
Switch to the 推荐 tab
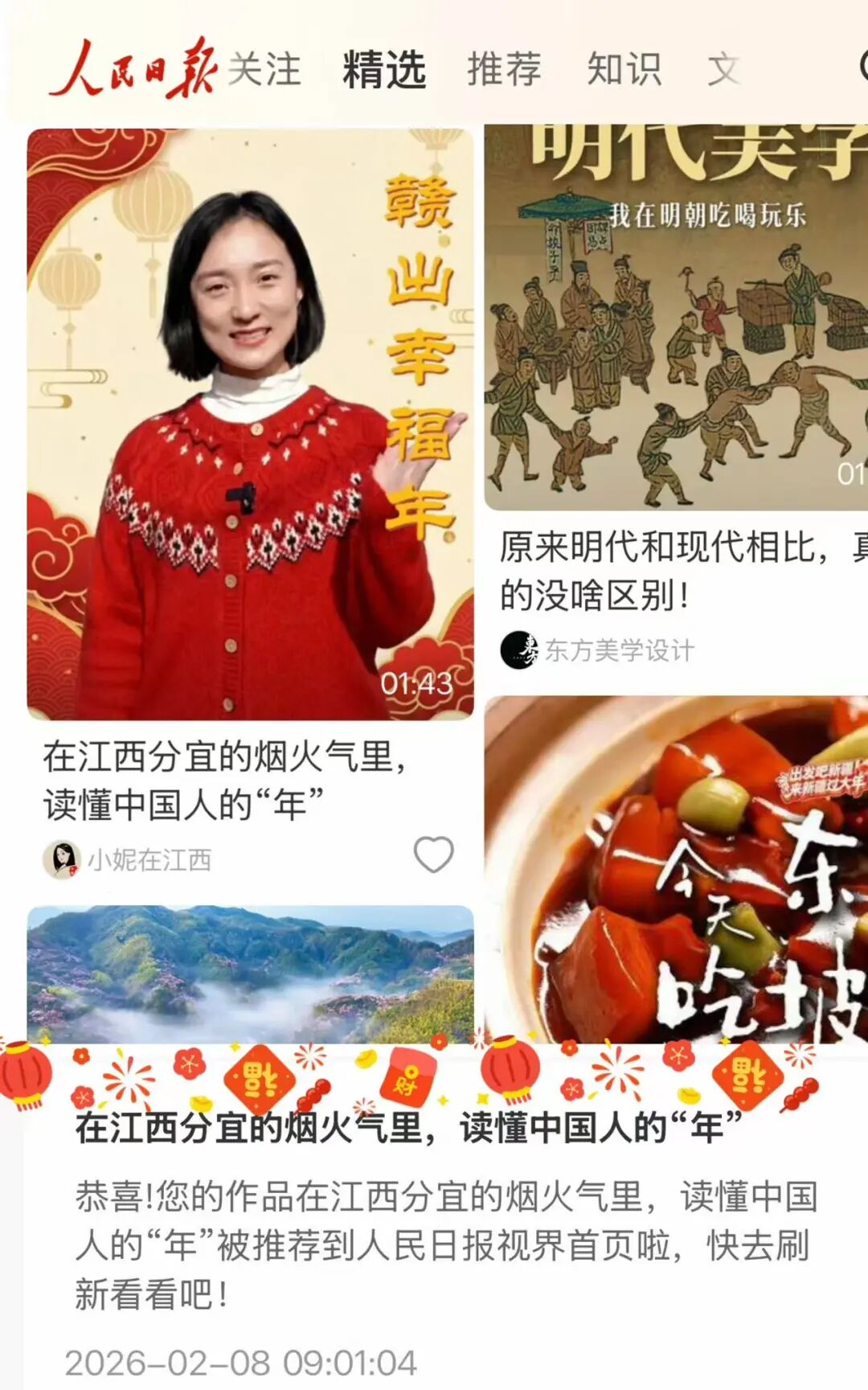504,69
